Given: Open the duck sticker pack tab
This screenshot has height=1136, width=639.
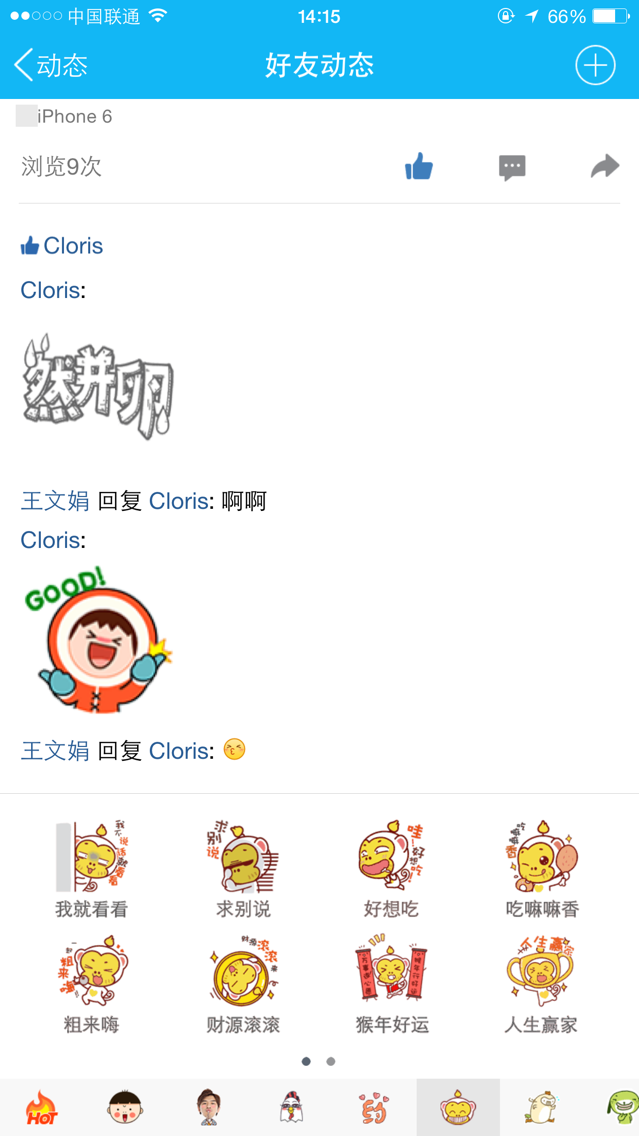Looking at the screenshot, I should 541,1108.
